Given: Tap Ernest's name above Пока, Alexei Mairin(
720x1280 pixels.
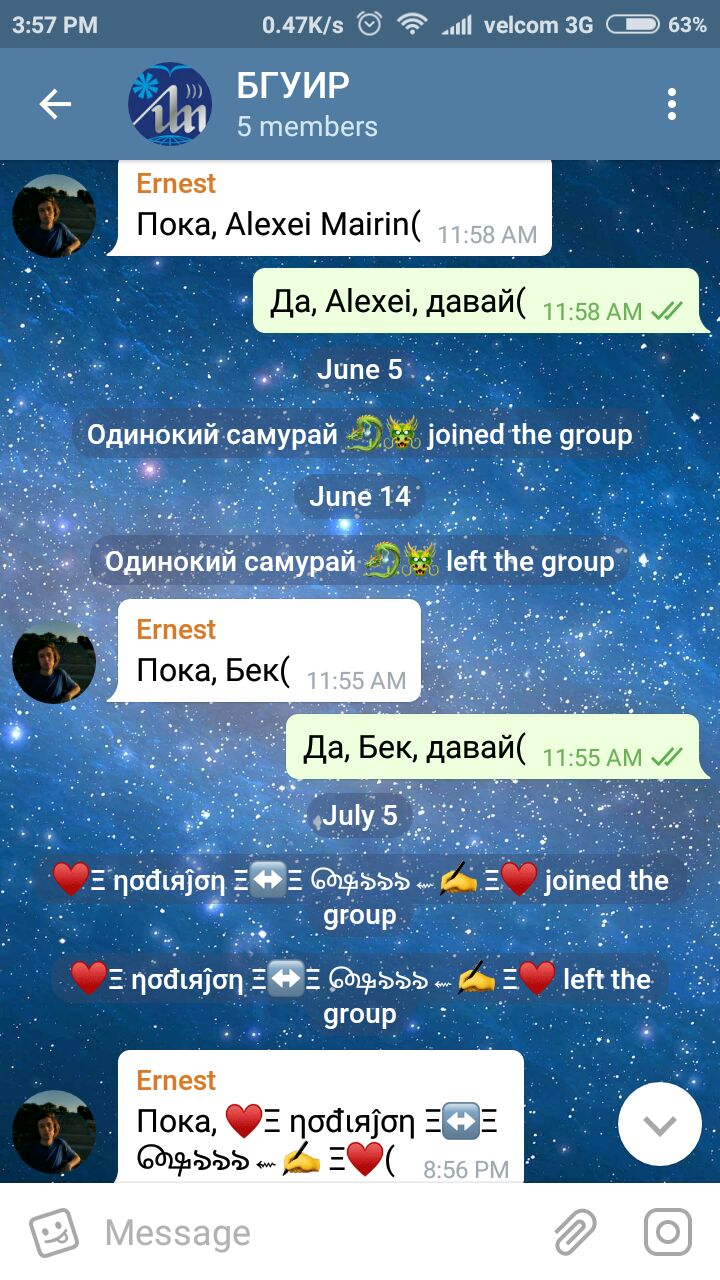Looking at the screenshot, I should coord(176,184).
